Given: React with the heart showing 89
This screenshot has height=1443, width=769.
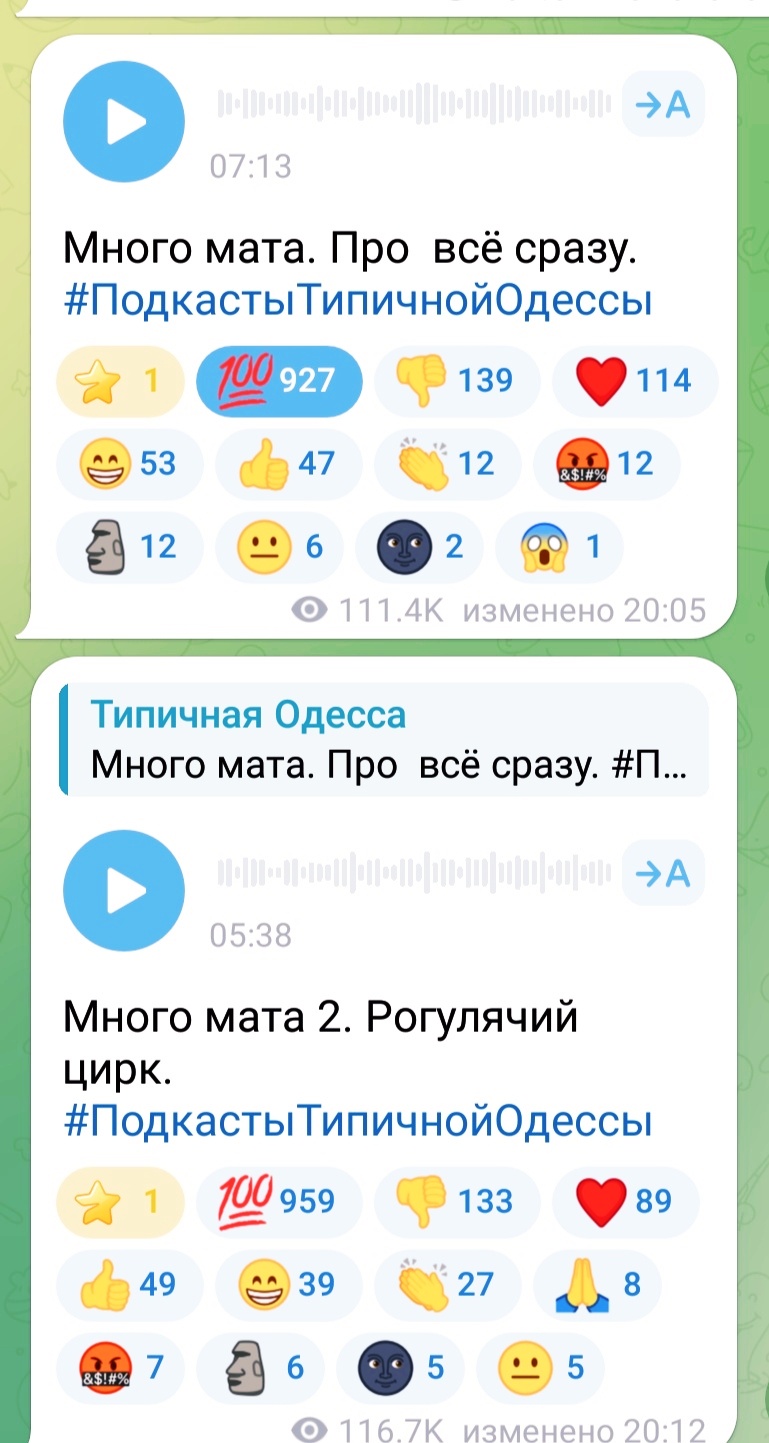Looking at the screenshot, I should tap(634, 1201).
